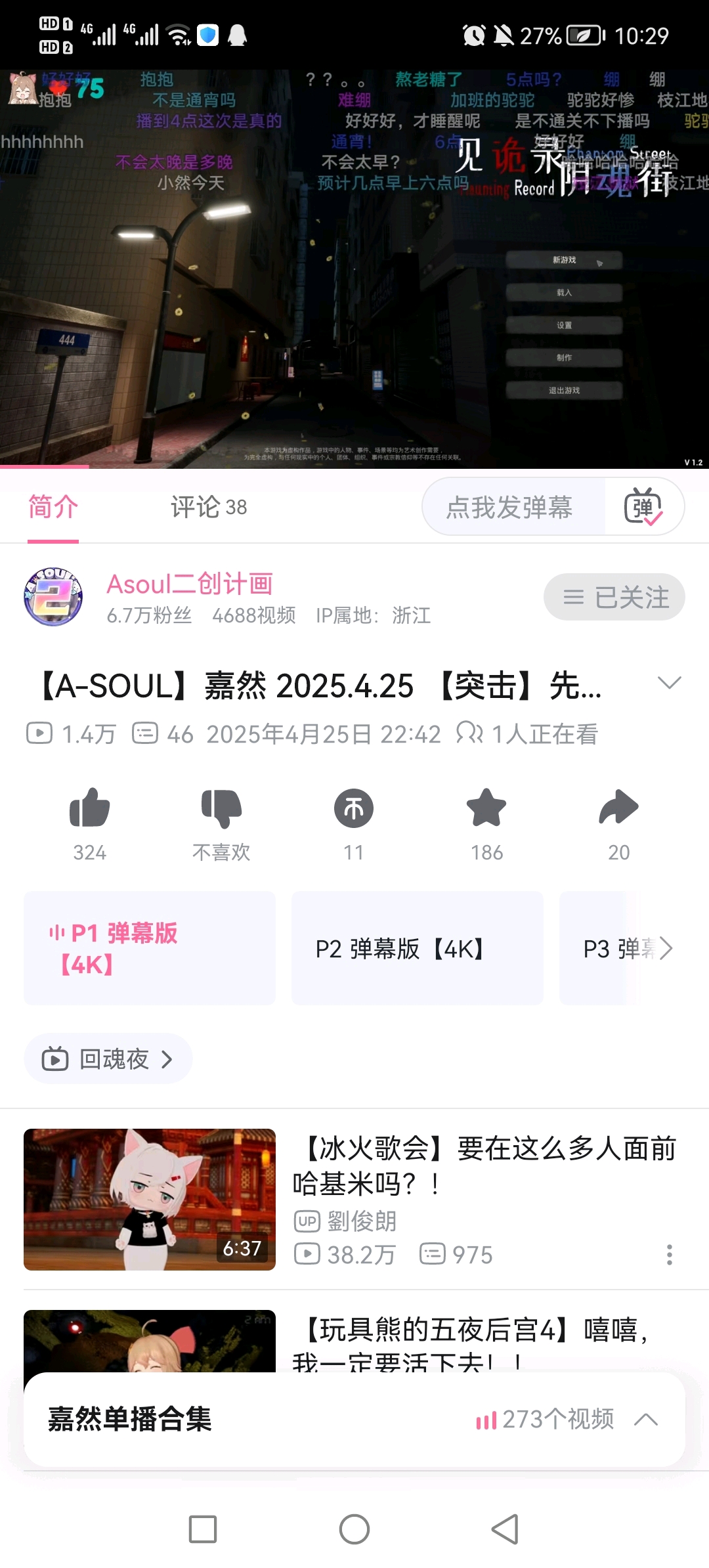This screenshot has height=1568, width=709.
Task: Open more options for 冰火歌会 video
Action: point(669,1254)
